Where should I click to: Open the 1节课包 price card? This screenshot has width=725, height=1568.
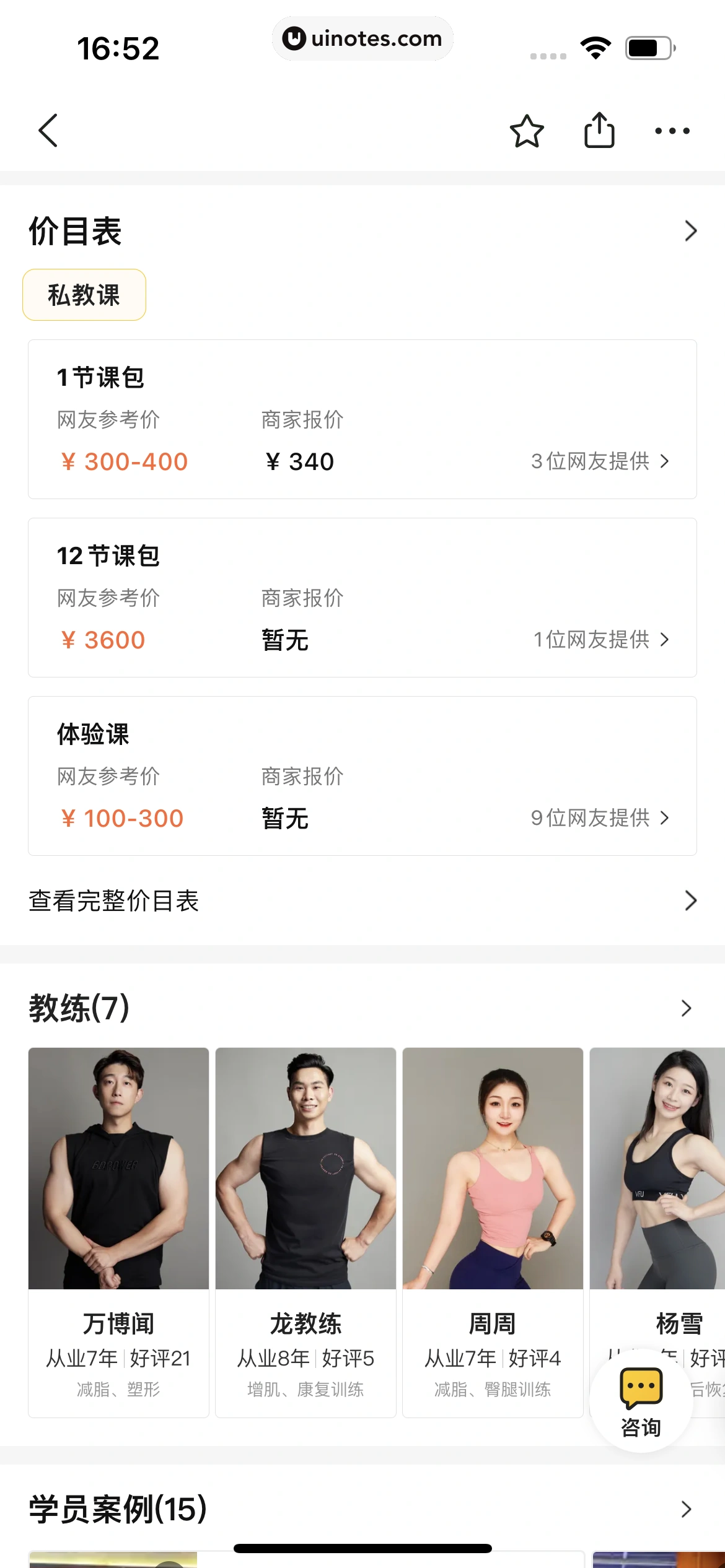click(362, 419)
